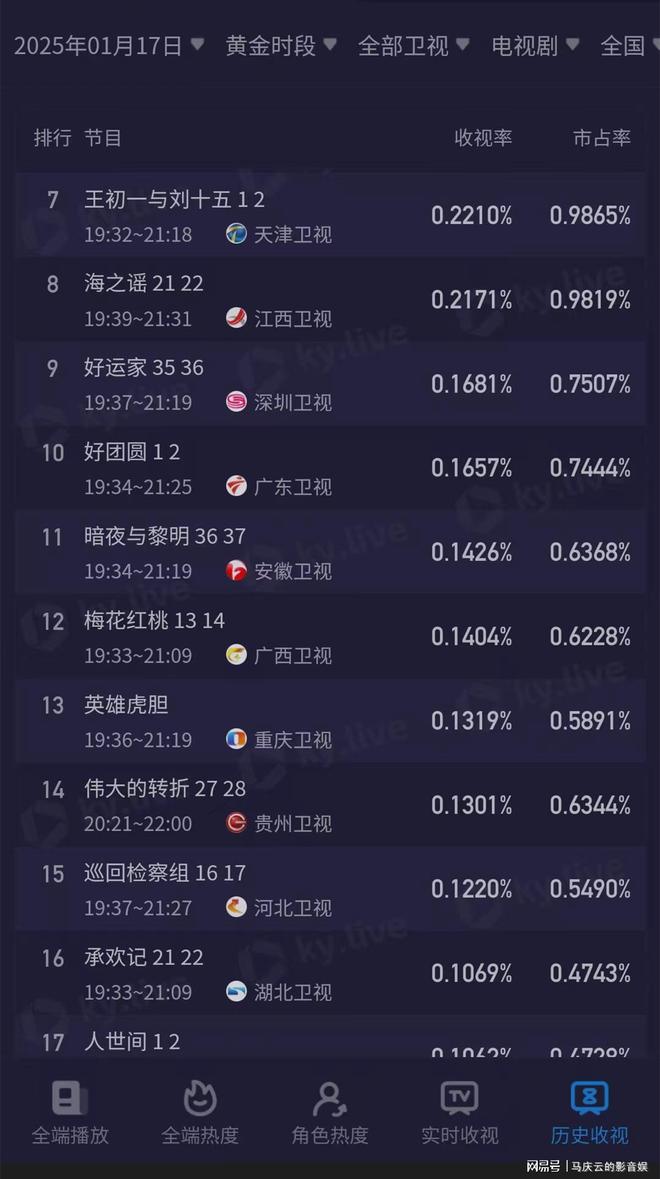The width and height of the screenshot is (660, 1179).
Task: View the 承欢记 row on 湖北卫视
Action: tap(330, 973)
